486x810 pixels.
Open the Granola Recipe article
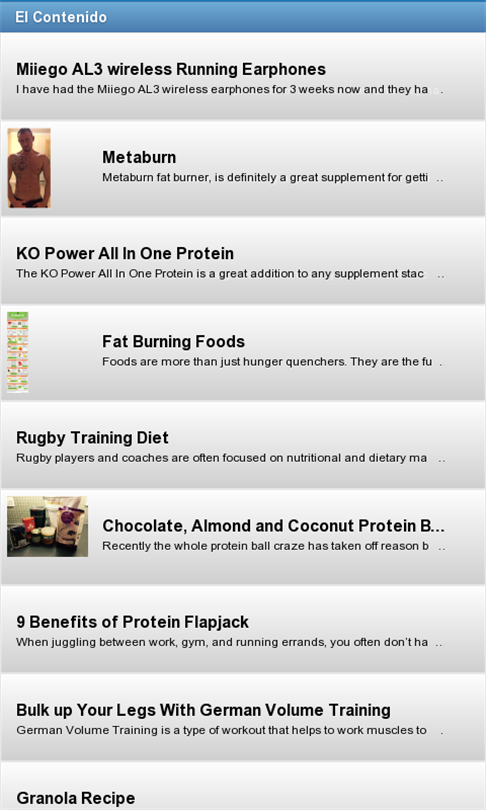pyautogui.click(x=243, y=786)
